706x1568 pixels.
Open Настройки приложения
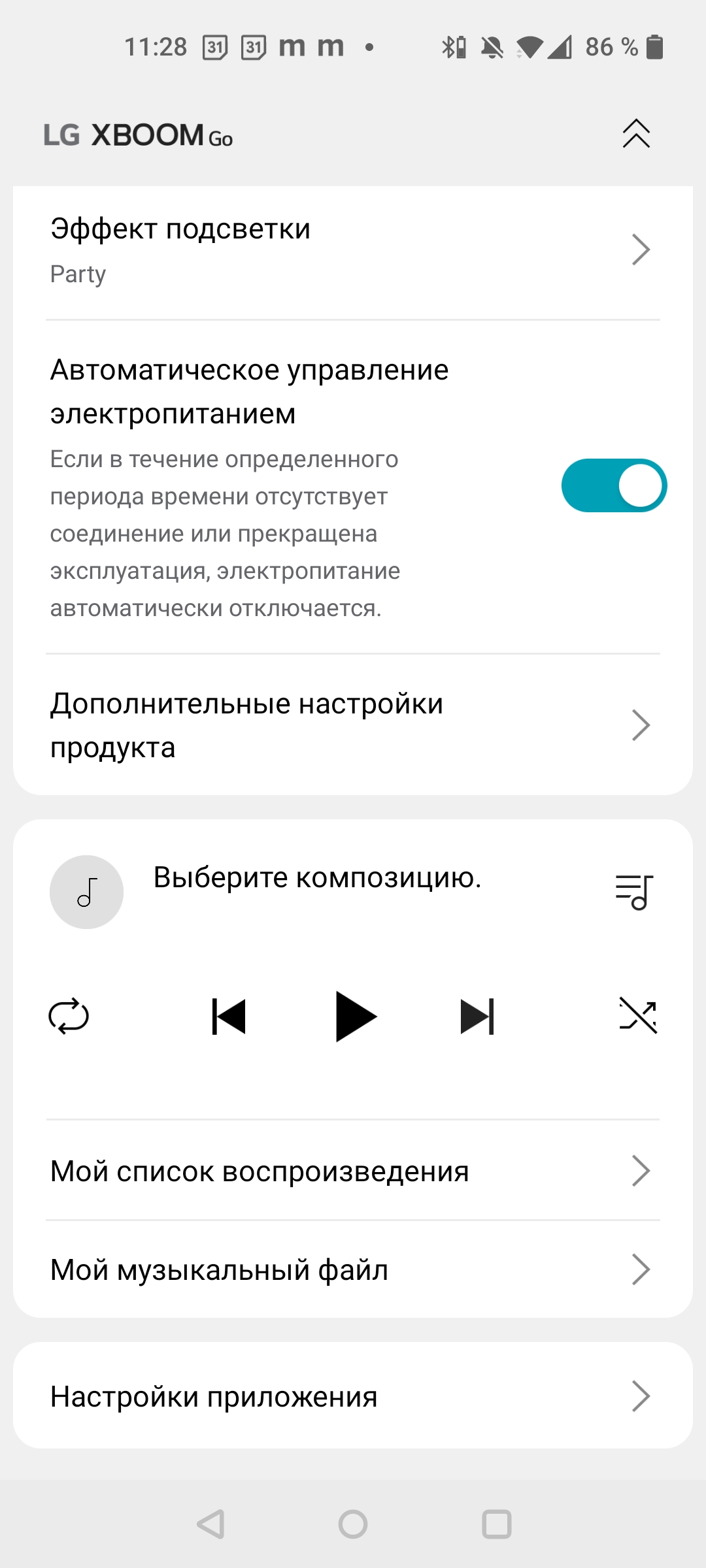tap(353, 1396)
